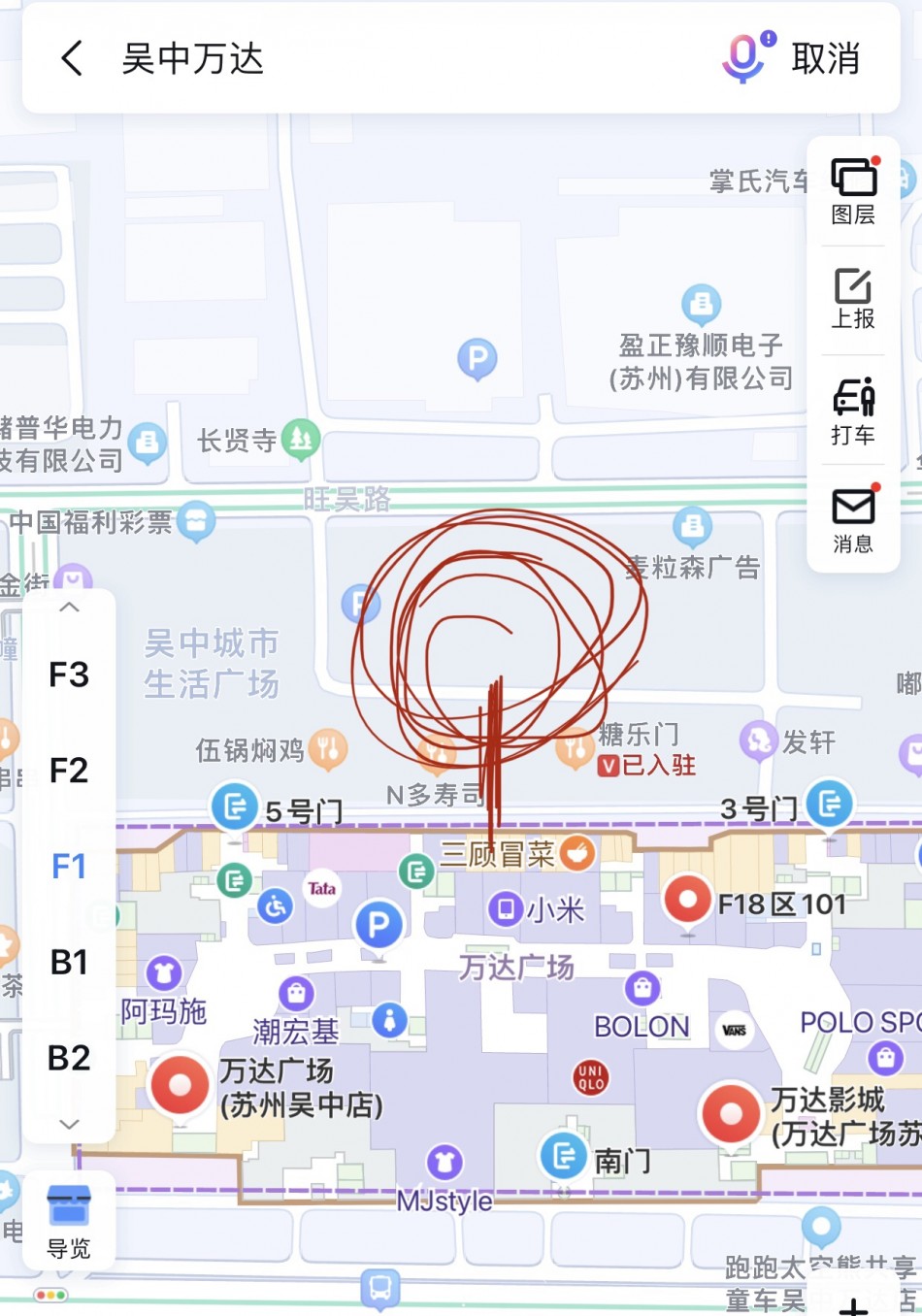Switch to basement floor B2

(69, 1058)
